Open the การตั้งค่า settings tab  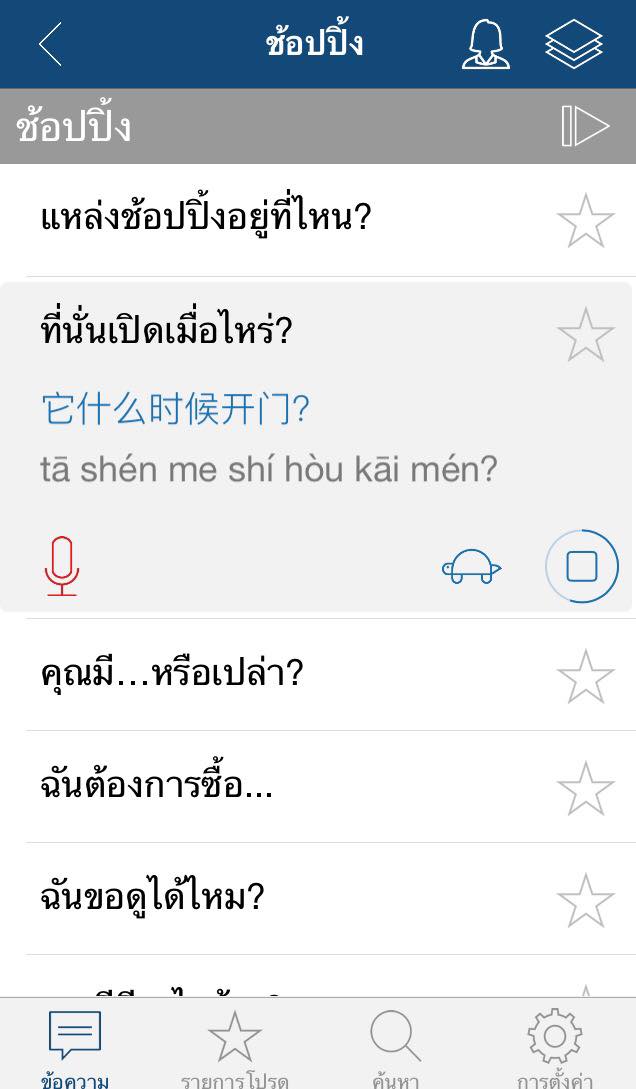point(554,1047)
